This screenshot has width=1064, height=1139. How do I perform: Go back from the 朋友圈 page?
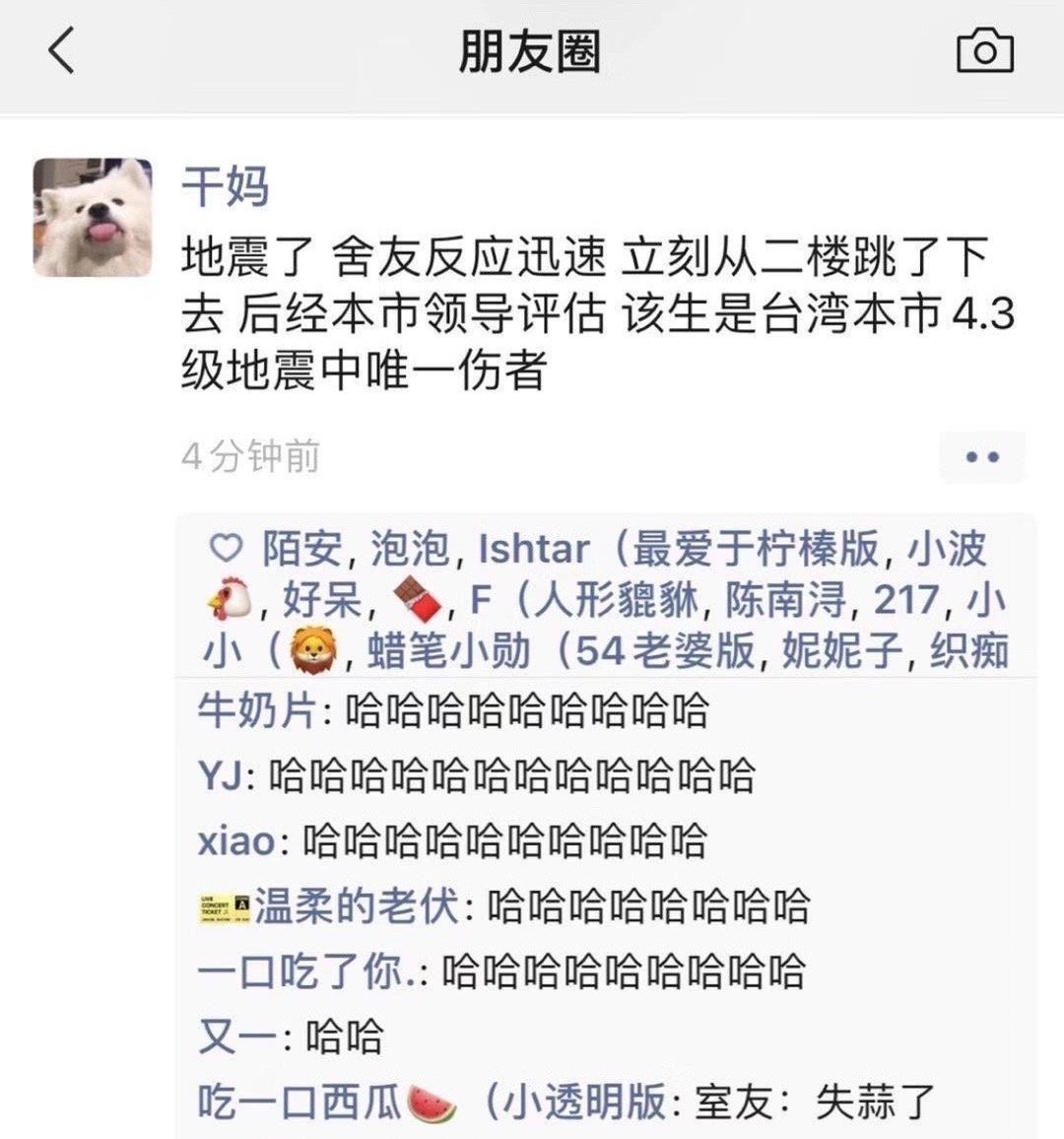(x=61, y=51)
